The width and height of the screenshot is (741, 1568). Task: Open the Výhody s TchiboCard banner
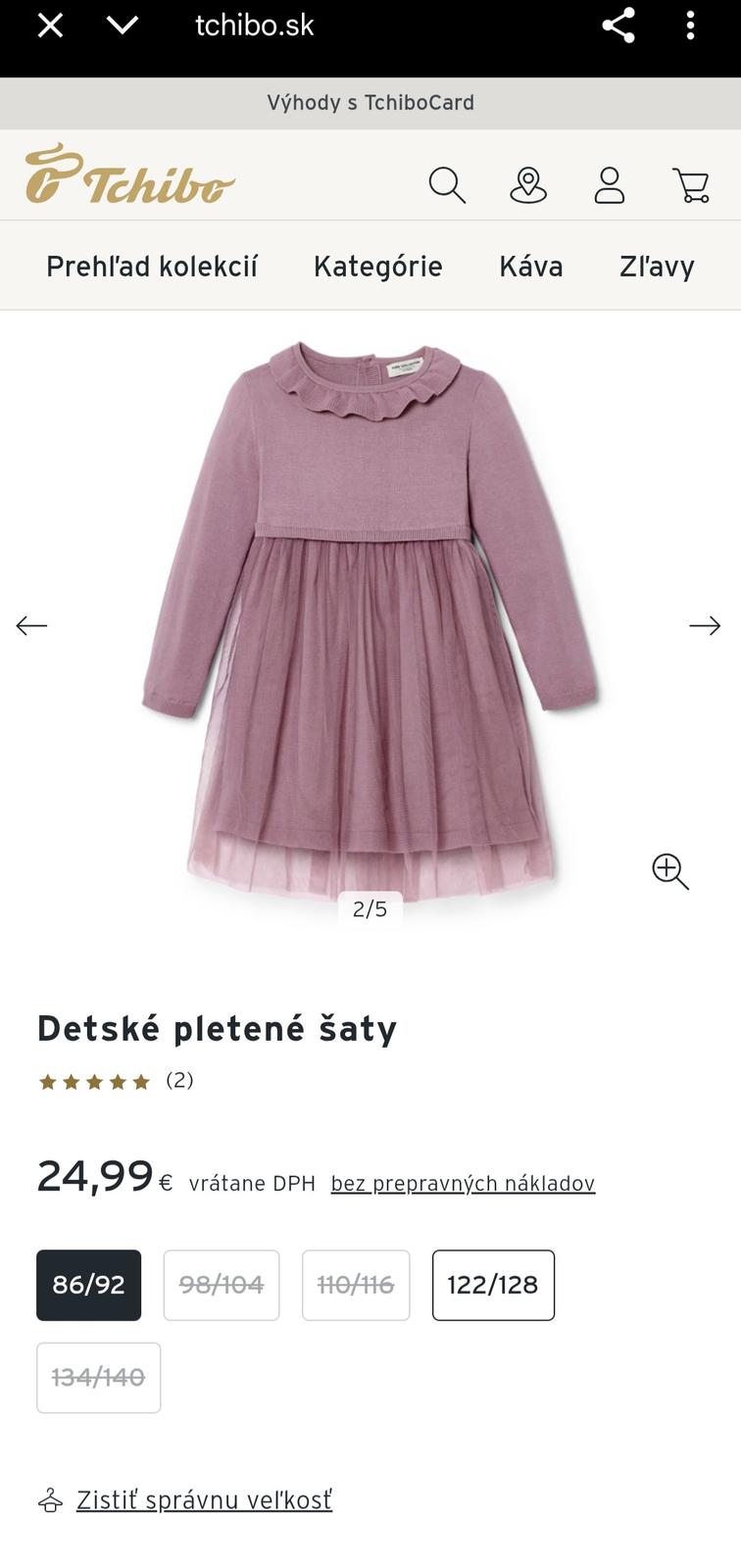[370, 103]
